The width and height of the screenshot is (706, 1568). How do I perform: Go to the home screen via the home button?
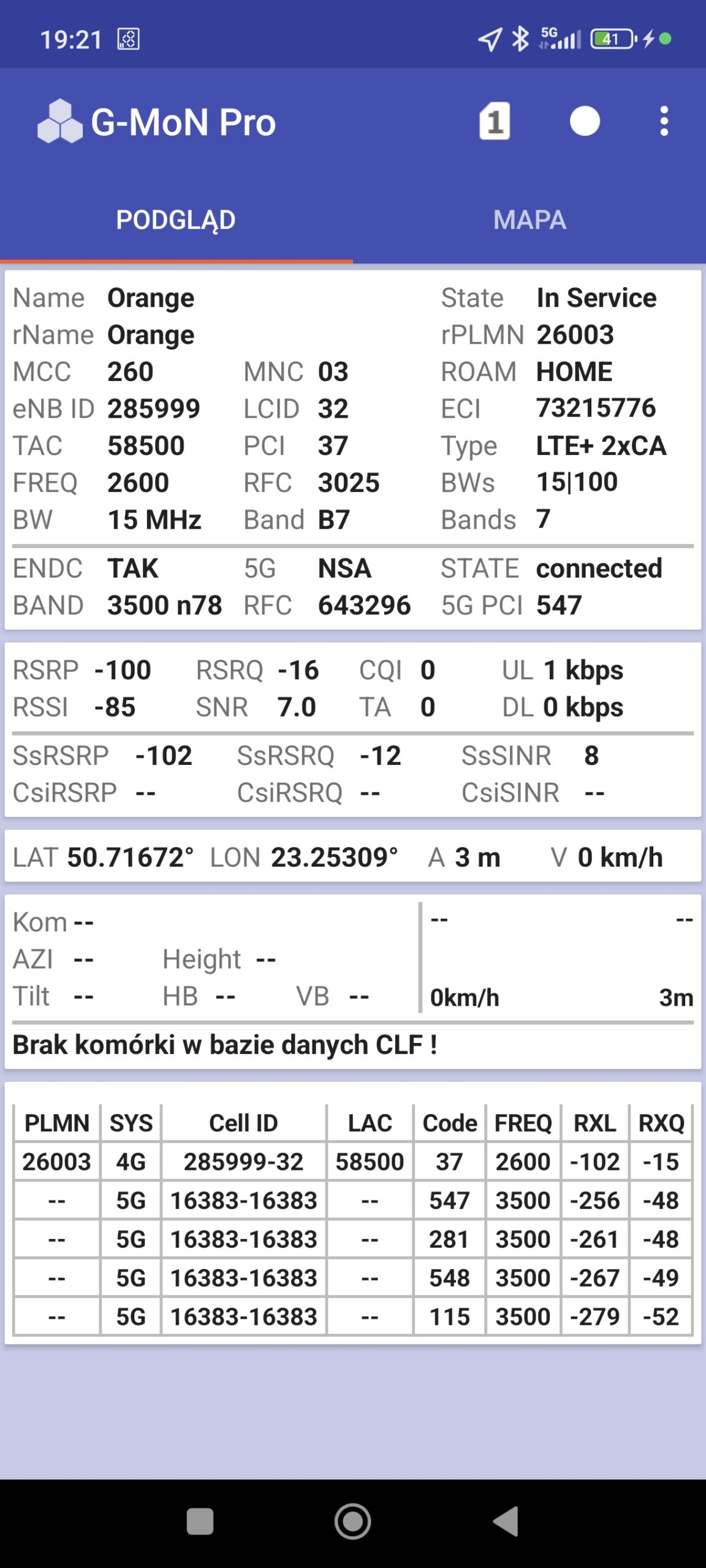(352, 1521)
